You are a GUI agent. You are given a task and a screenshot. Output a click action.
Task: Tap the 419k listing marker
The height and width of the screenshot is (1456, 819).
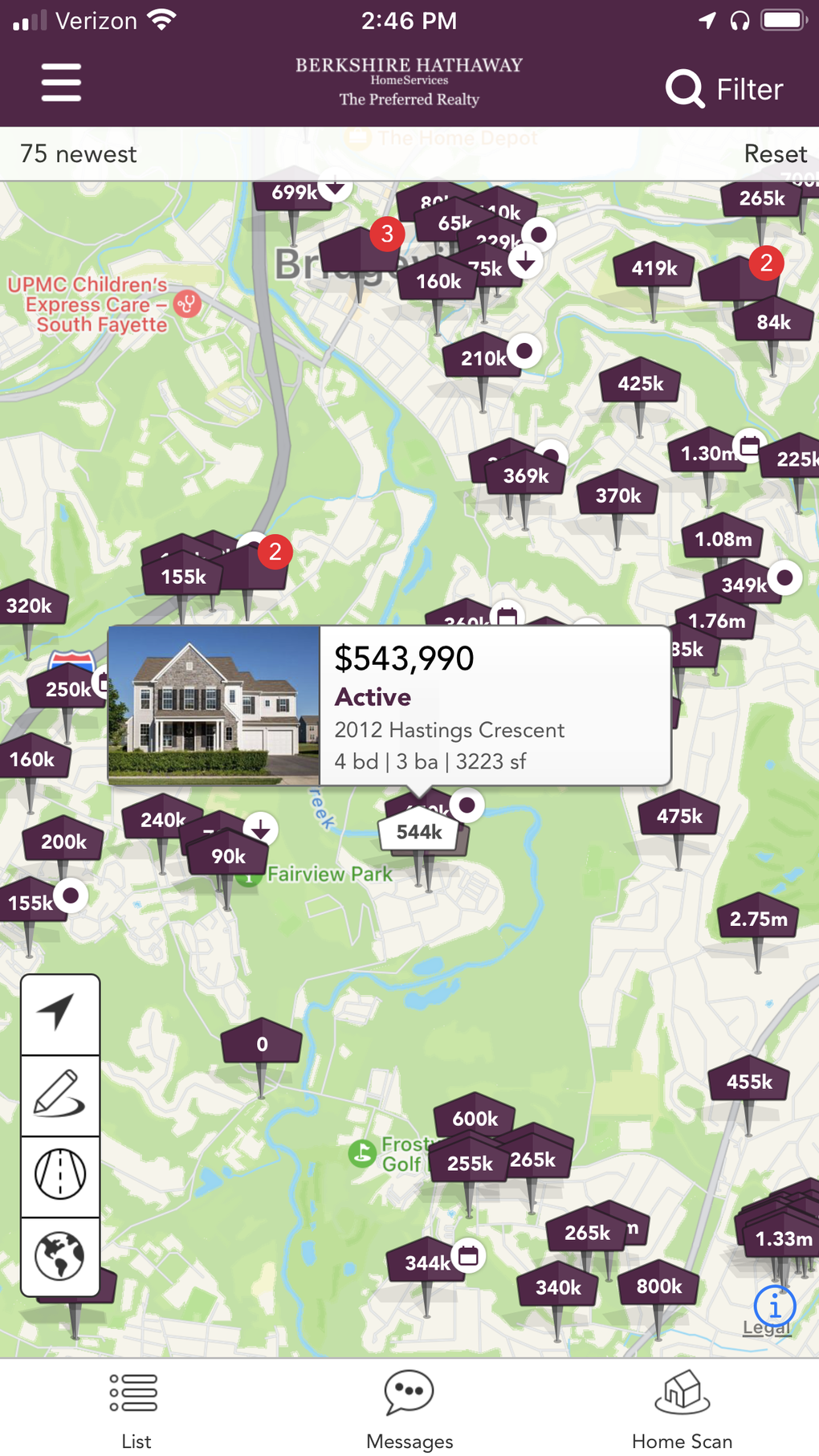[x=654, y=269]
